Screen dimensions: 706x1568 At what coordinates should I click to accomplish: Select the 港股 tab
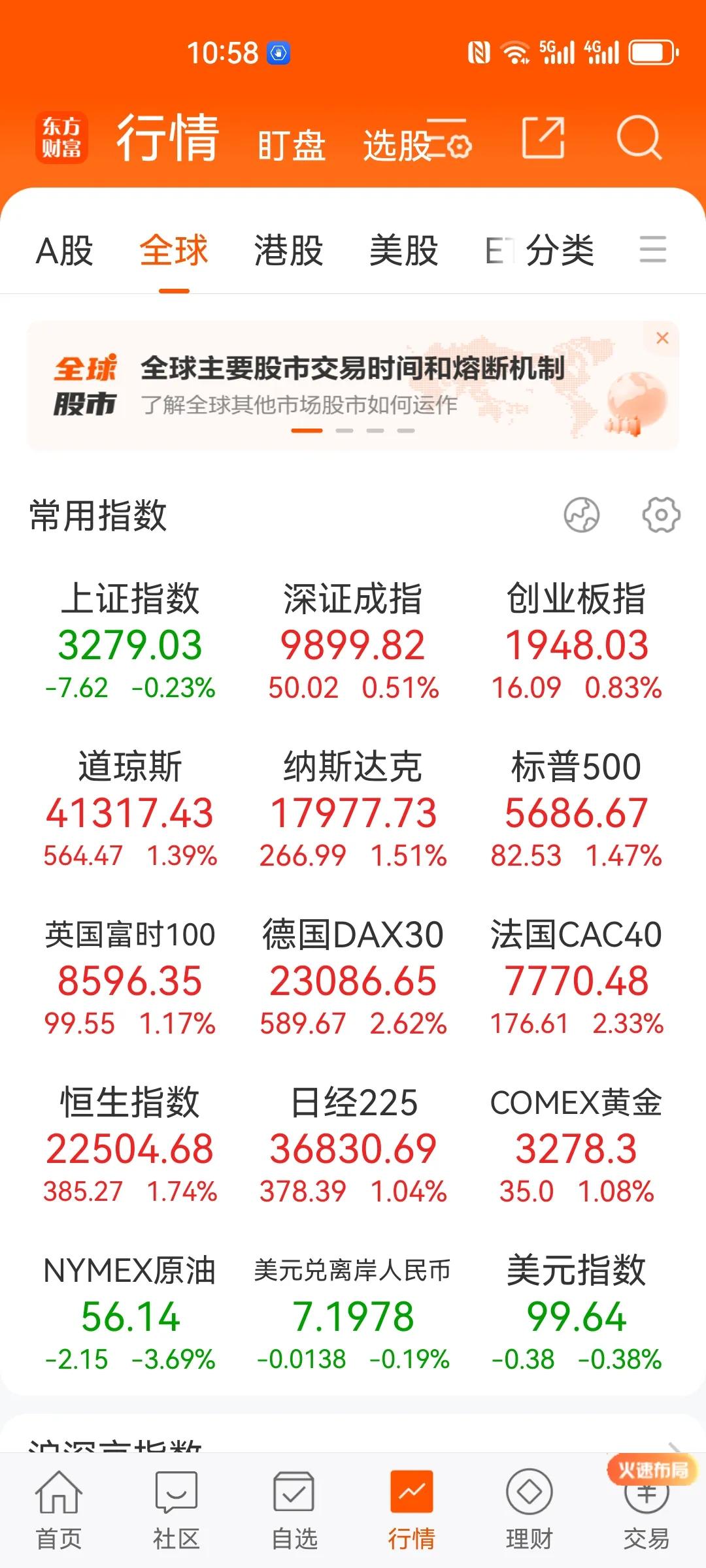(289, 250)
